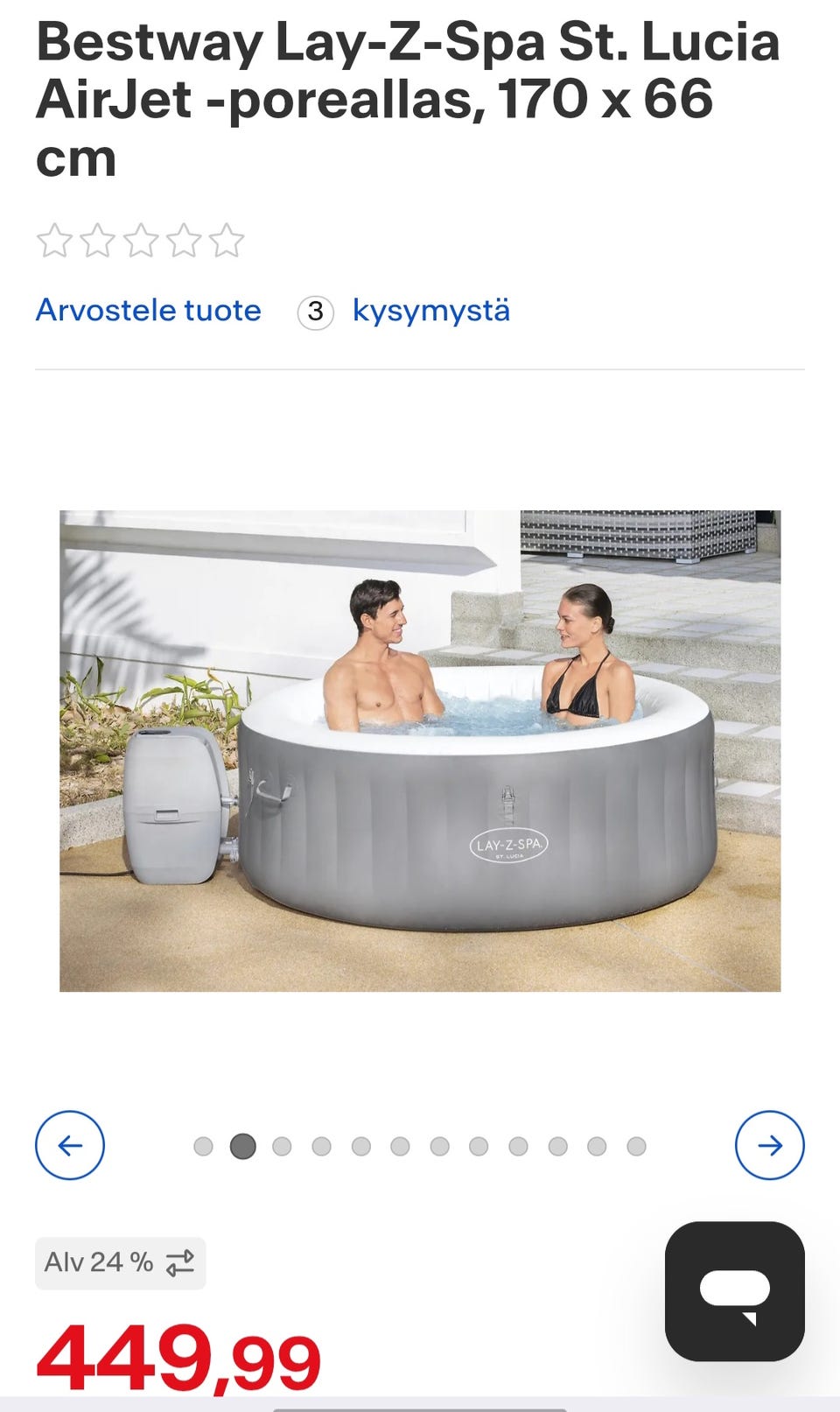Viewport: 840px width, 1412px height.
Task: Open the Arvostele tuote review link
Action: [x=148, y=311]
